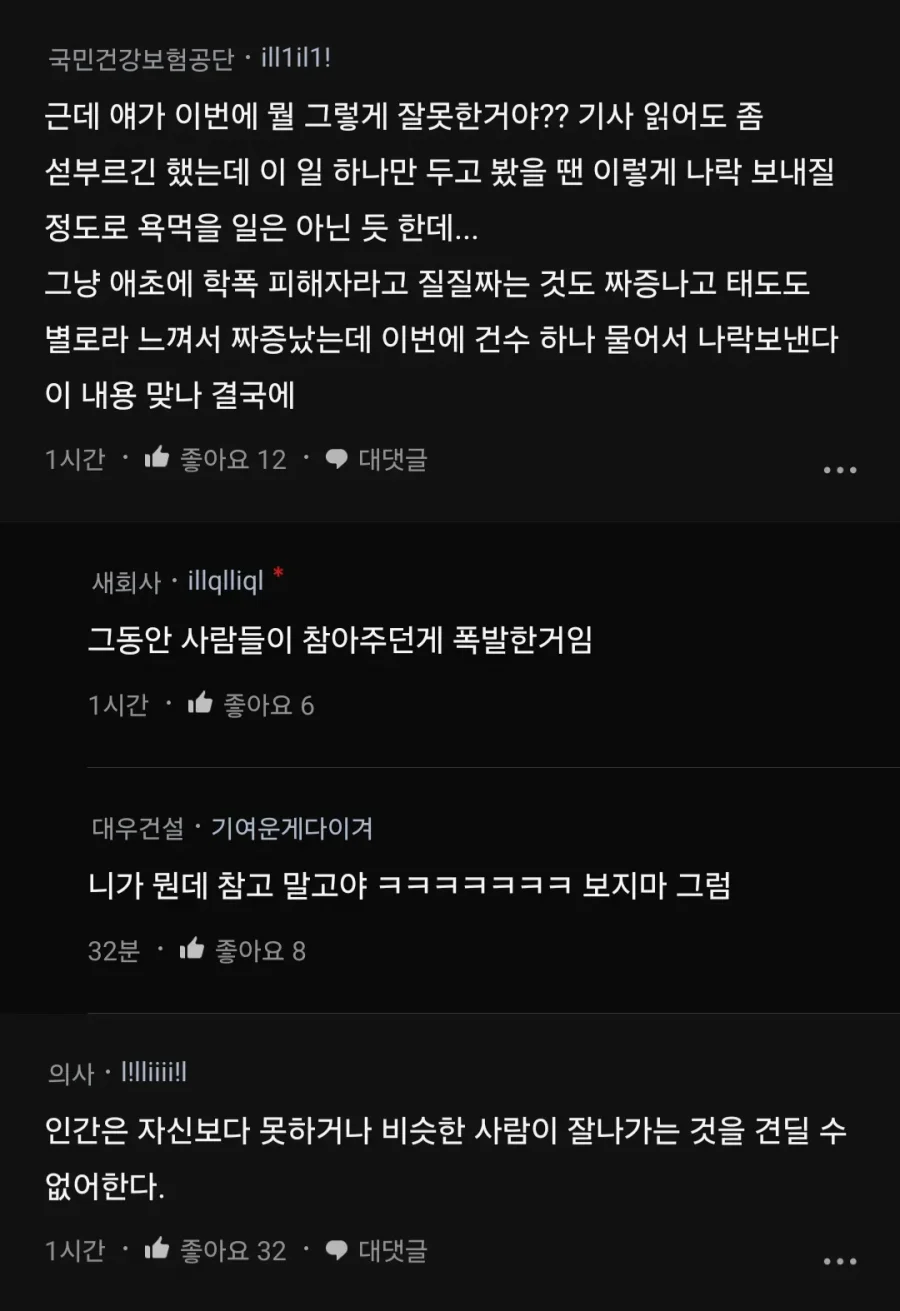The height and width of the screenshot is (1311, 900).
Task: Tap 대댓글 under the 의사 comment
Action: click(377, 1249)
